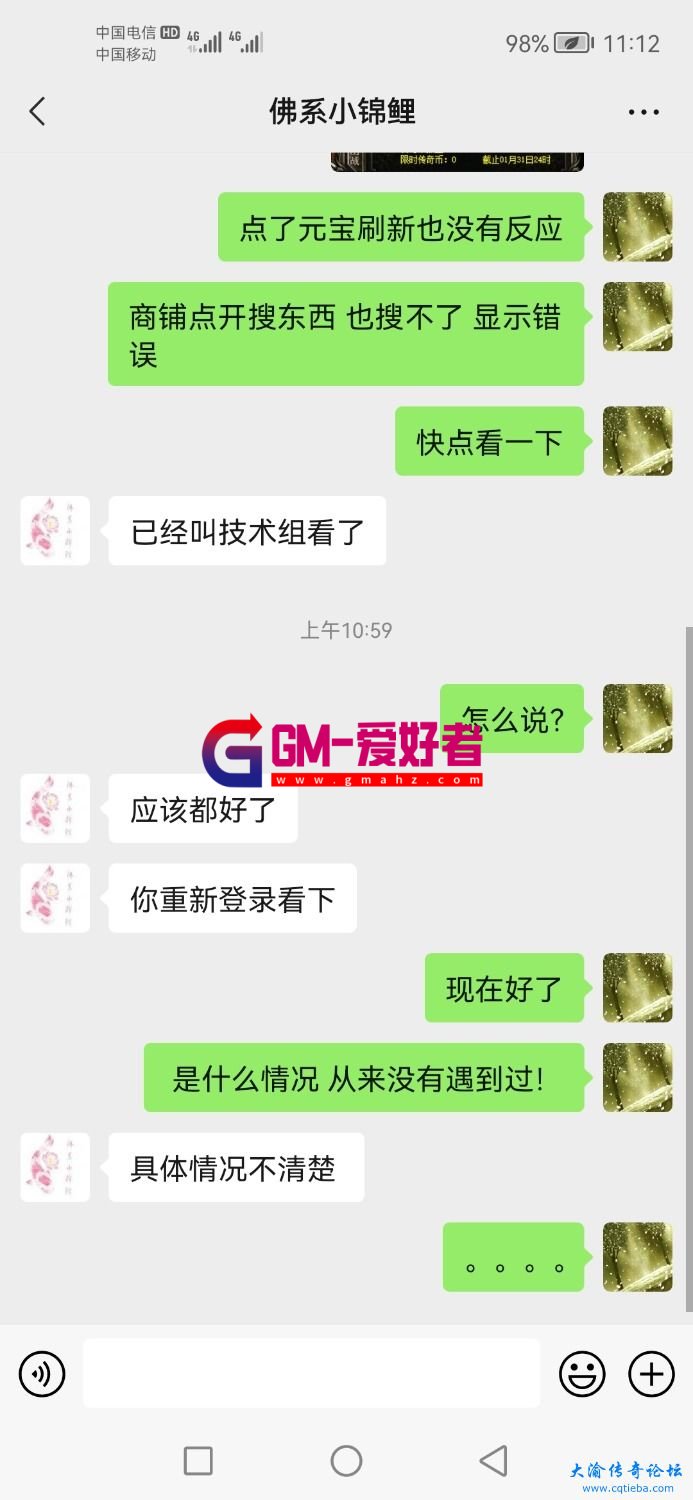Go back from the 佛系小锦鲤 chat

click(x=38, y=111)
